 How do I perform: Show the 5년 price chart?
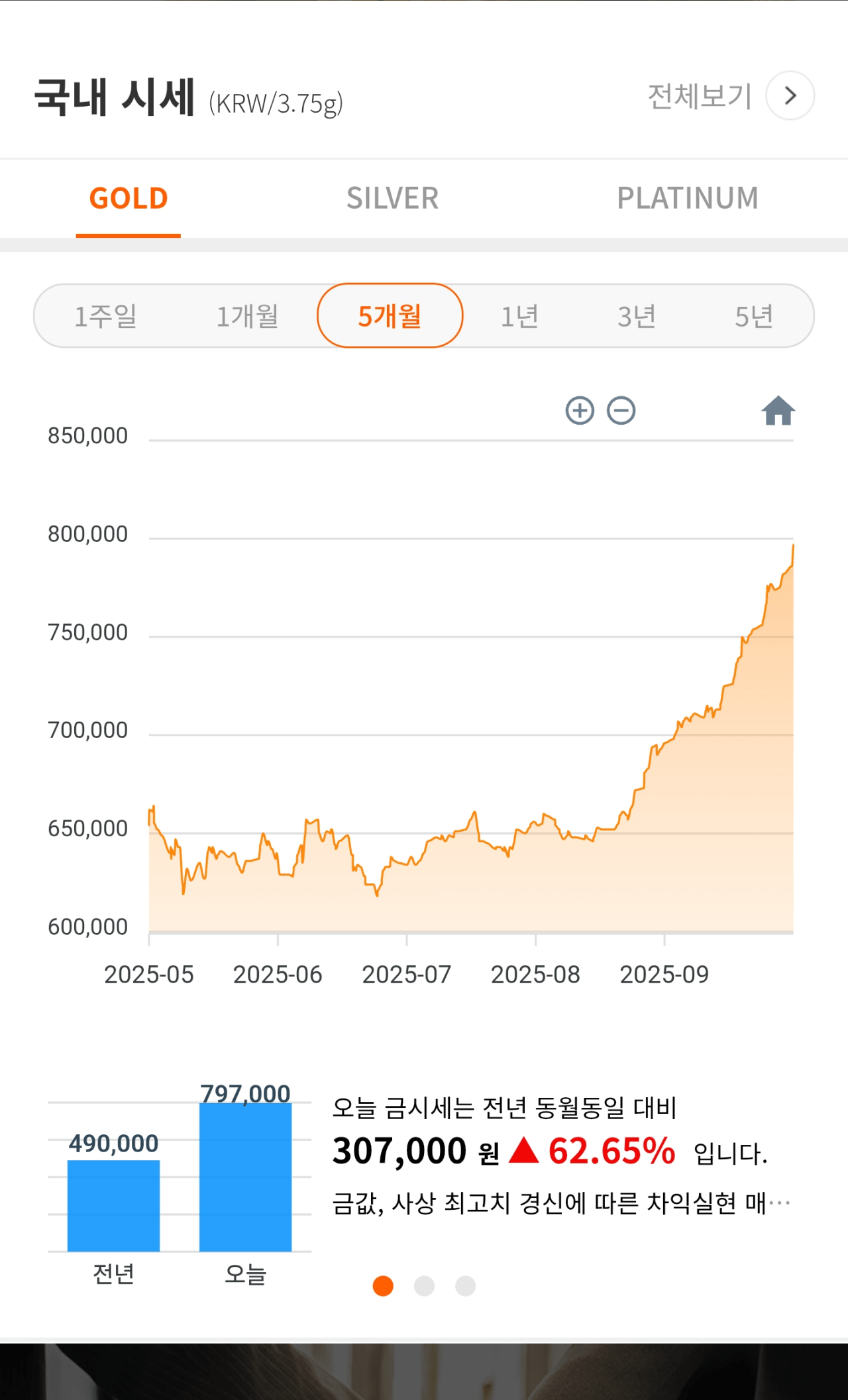click(754, 316)
